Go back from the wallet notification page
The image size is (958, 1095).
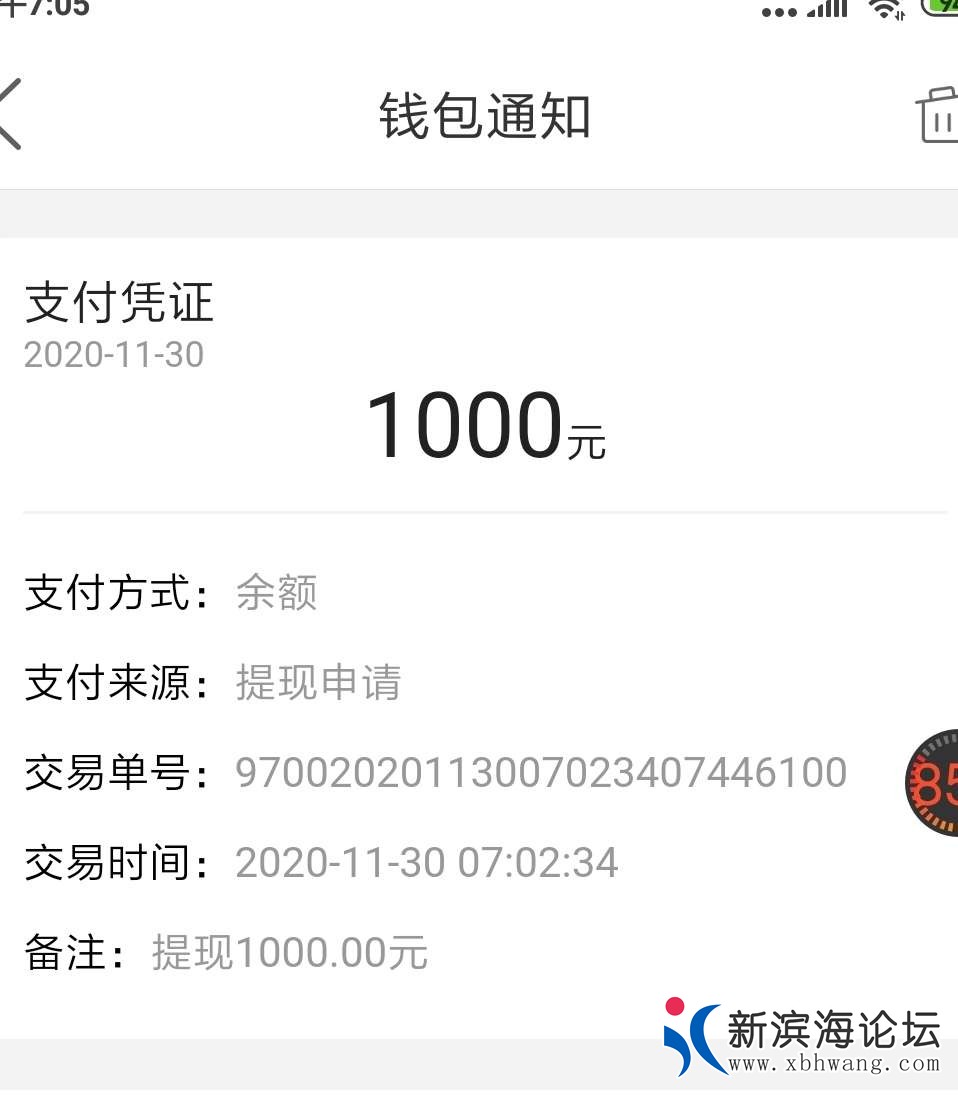12,114
